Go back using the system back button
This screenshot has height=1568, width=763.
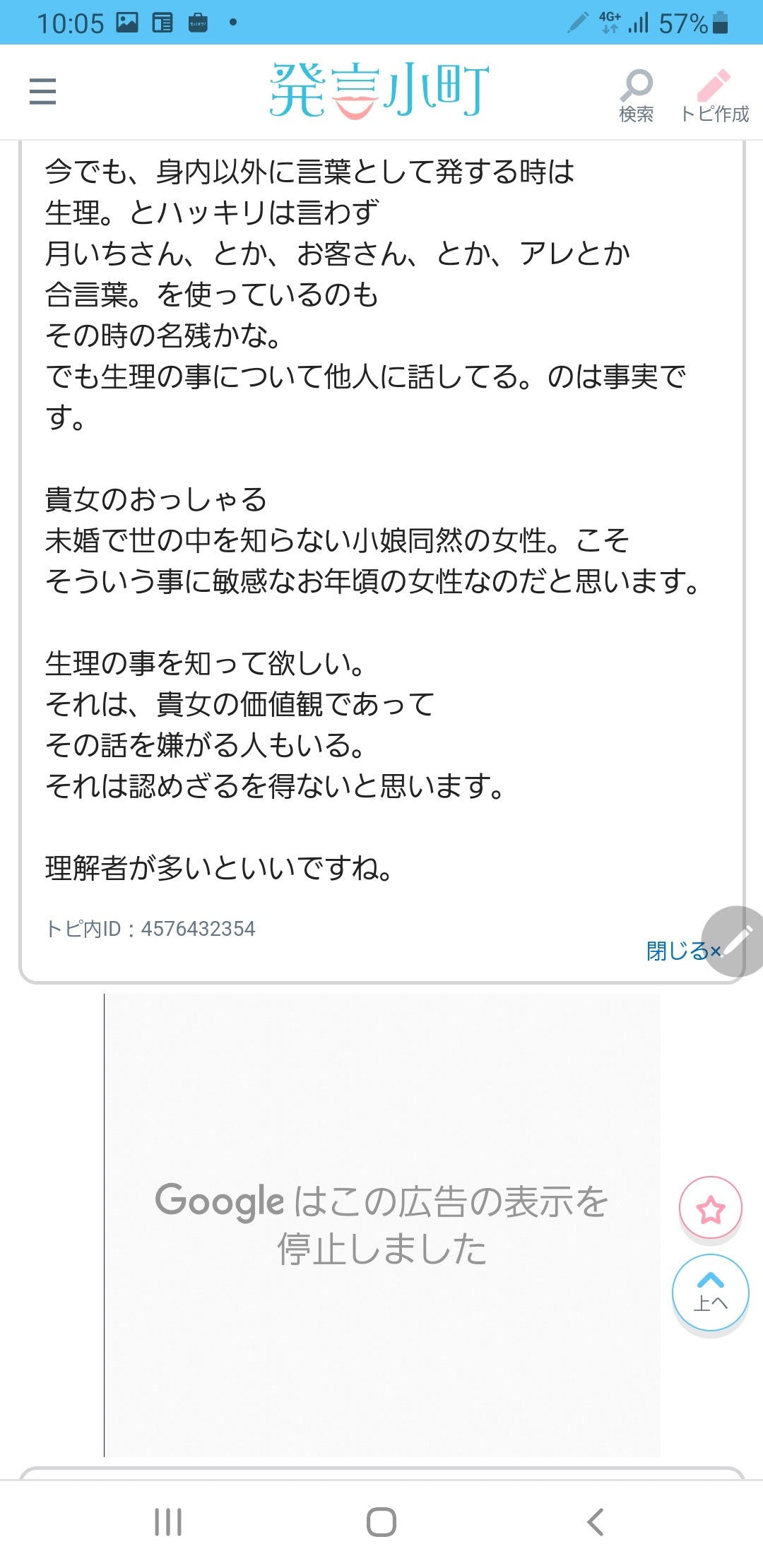[x=595, y=1522]
